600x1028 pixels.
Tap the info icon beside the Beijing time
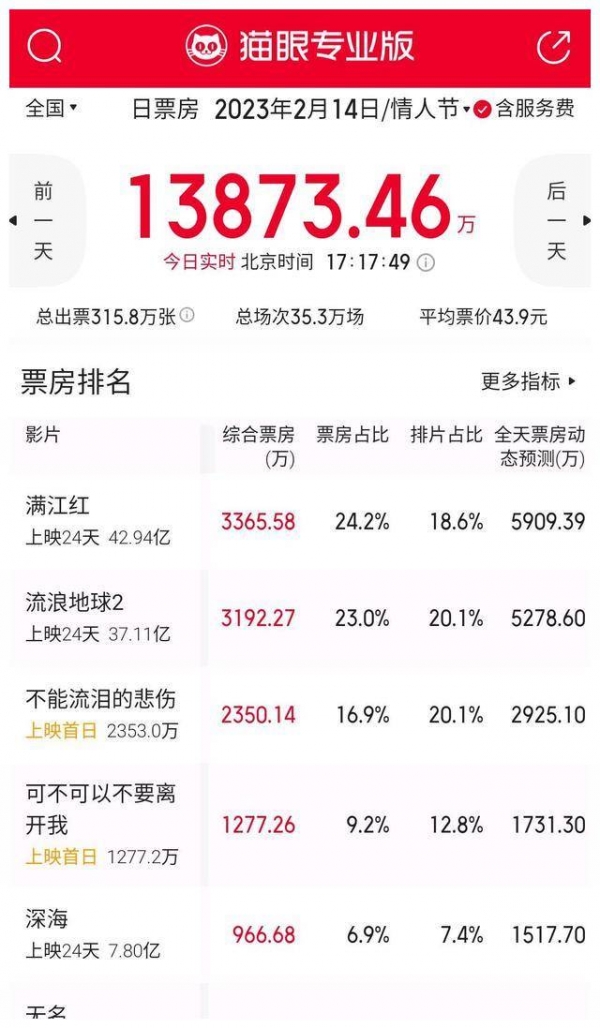coord(426,264)
